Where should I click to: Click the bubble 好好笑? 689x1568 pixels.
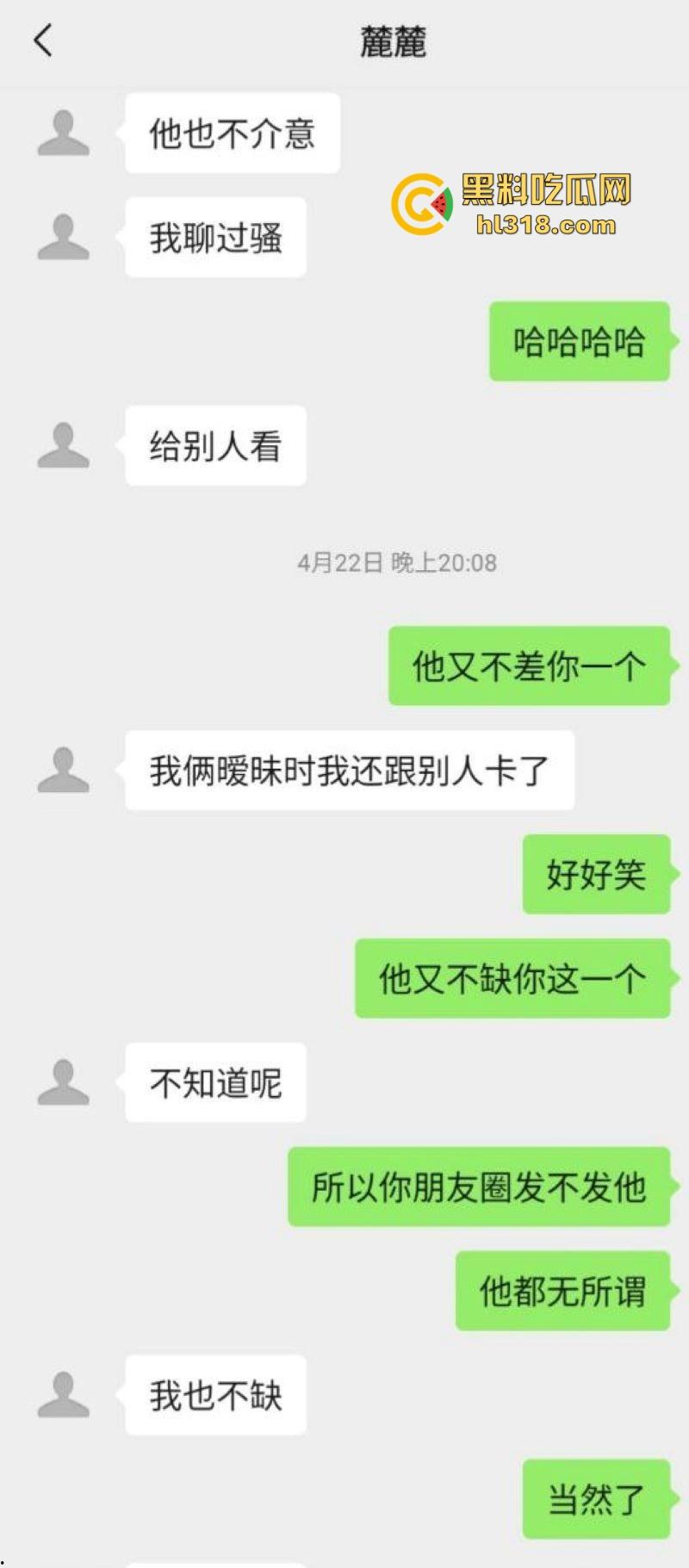597,876
